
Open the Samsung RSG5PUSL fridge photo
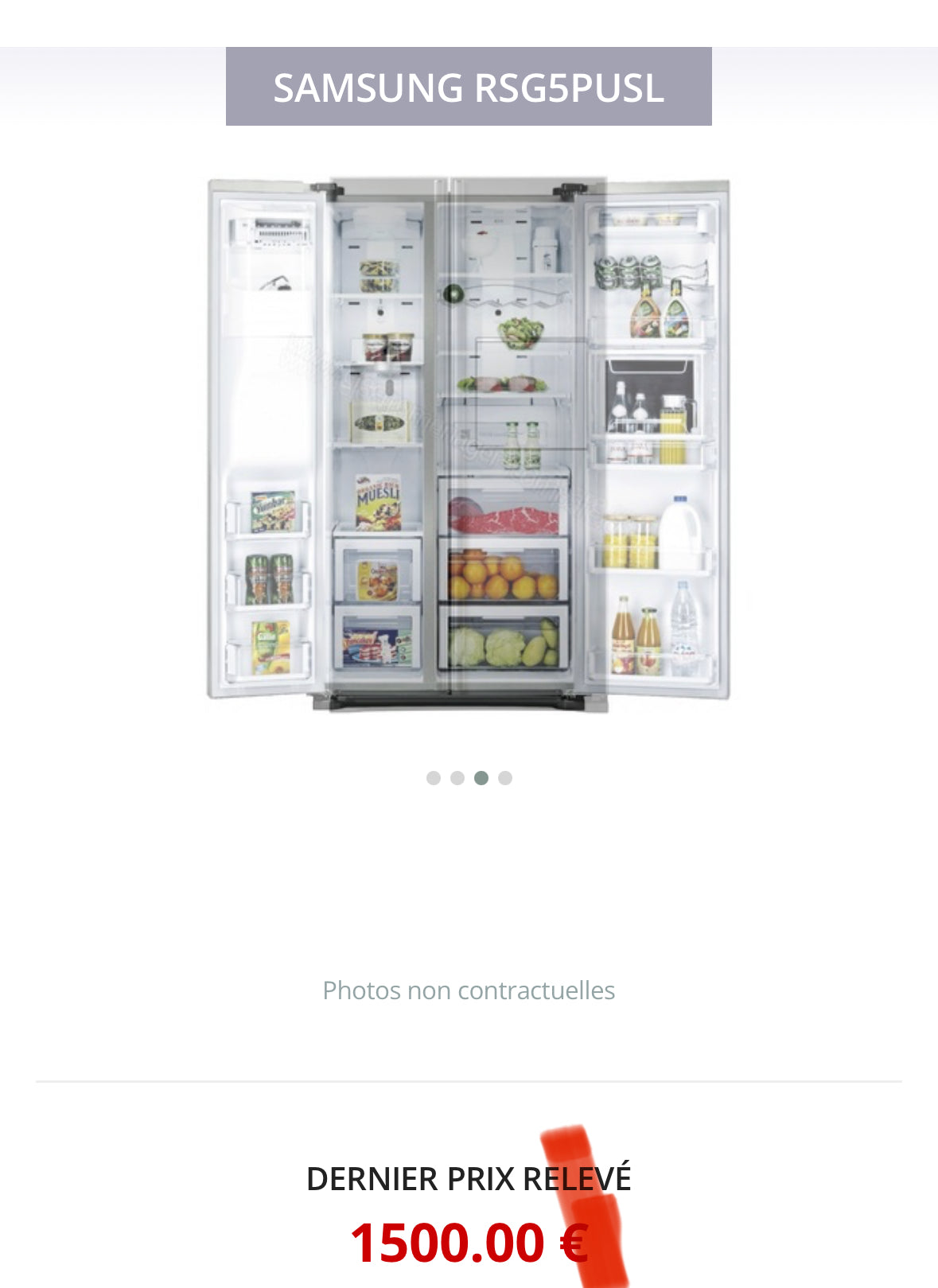[x=469, y=442]
